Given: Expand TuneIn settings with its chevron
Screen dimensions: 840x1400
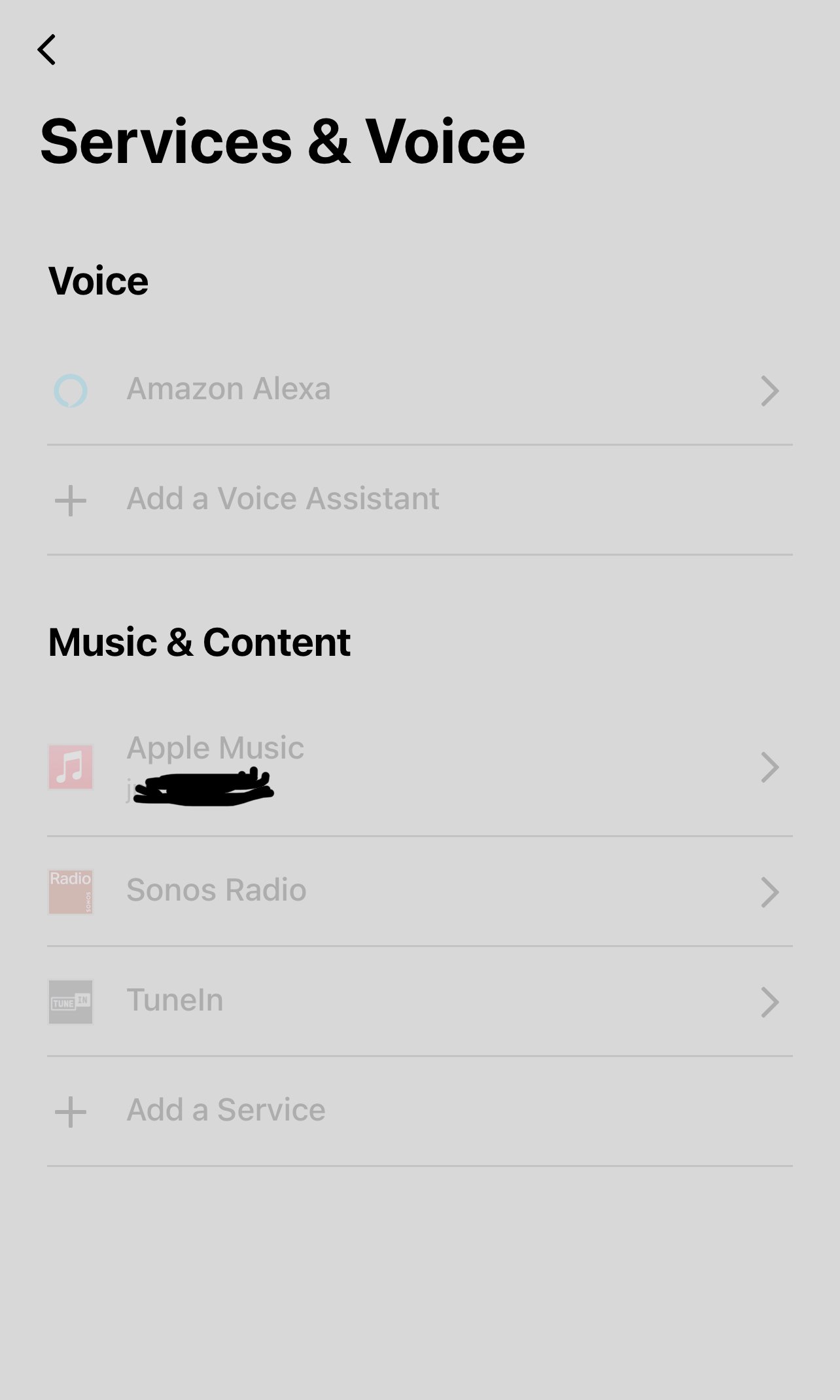Looking at the screenshot, I should (771, 1001).
